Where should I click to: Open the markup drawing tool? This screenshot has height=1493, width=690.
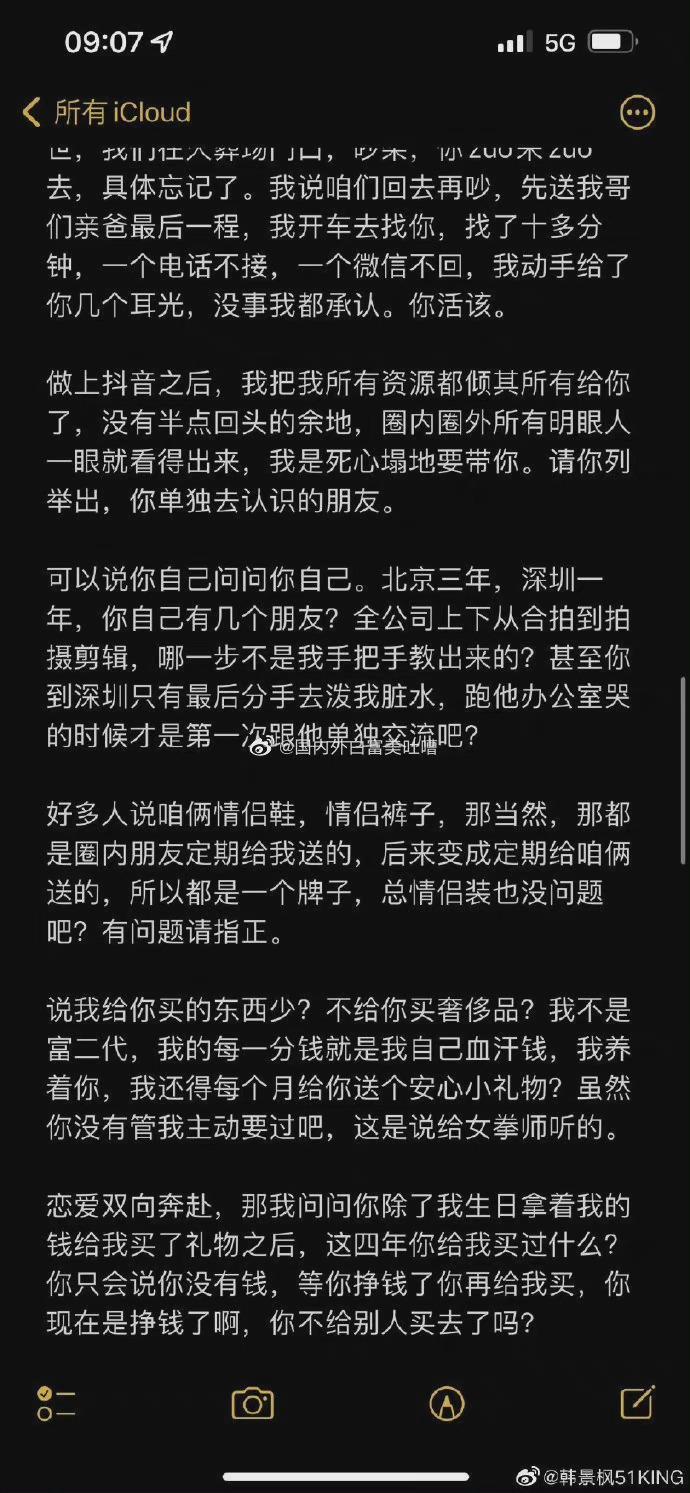click(x=446, y=1403)
